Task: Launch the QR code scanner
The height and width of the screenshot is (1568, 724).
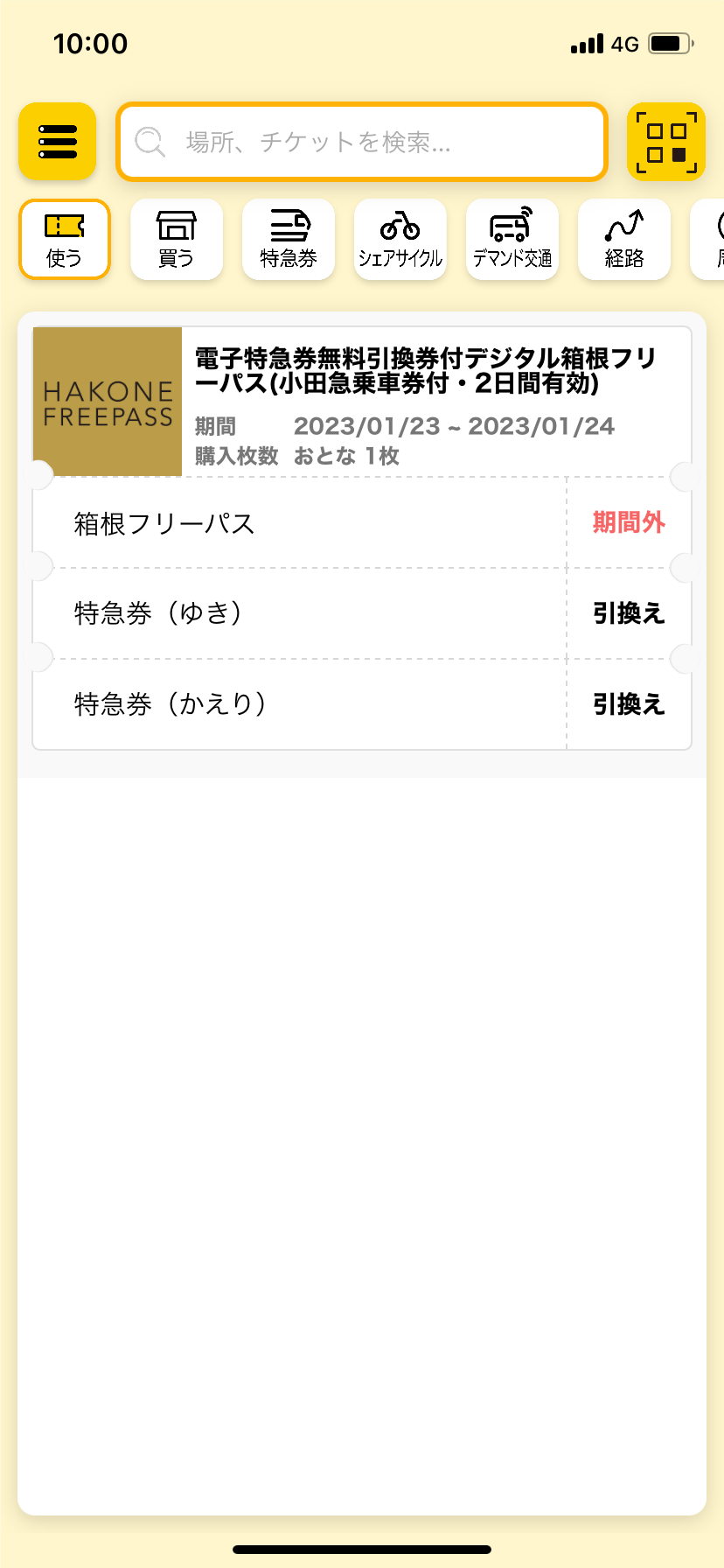Action: (666, 141)
